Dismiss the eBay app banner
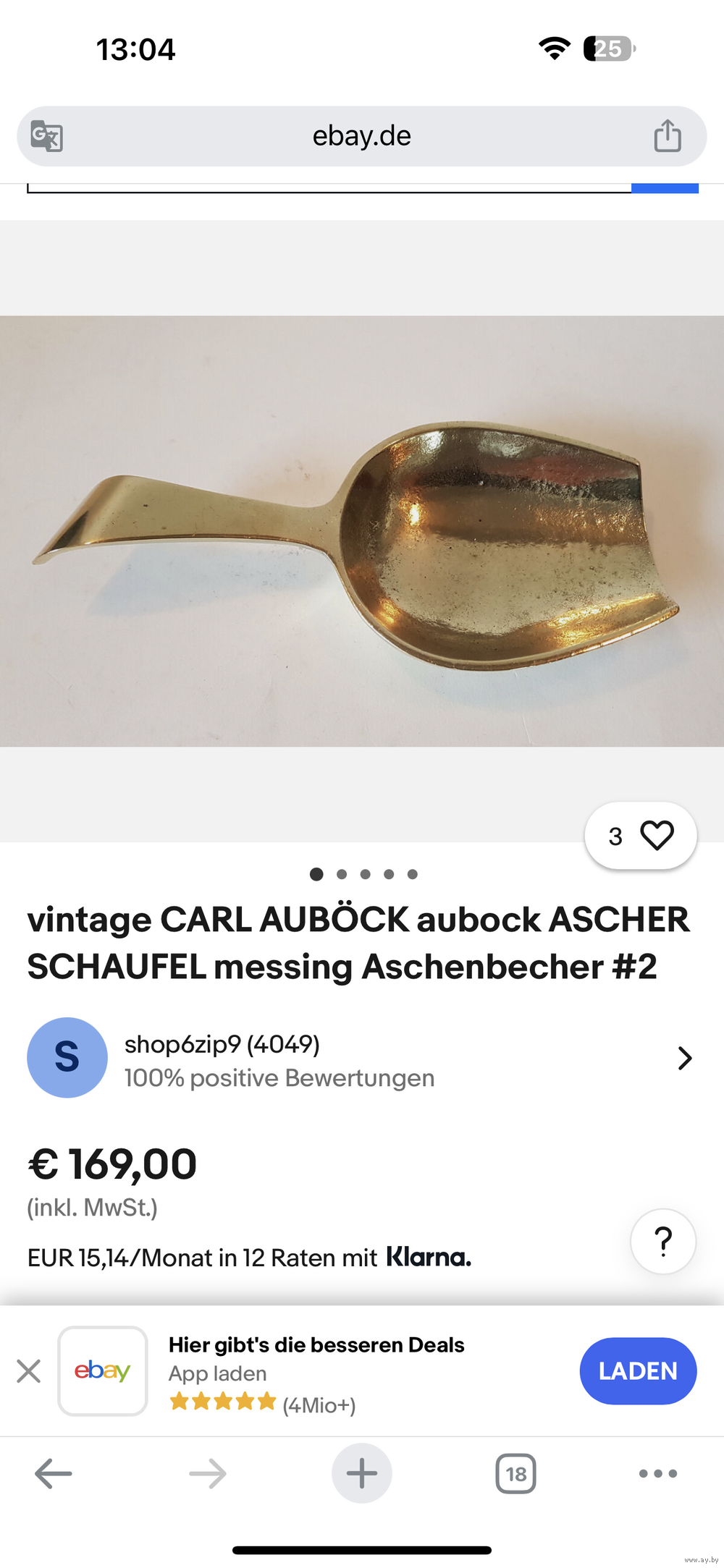Screen dimensions: 724x1568 tap(29, 1370)
